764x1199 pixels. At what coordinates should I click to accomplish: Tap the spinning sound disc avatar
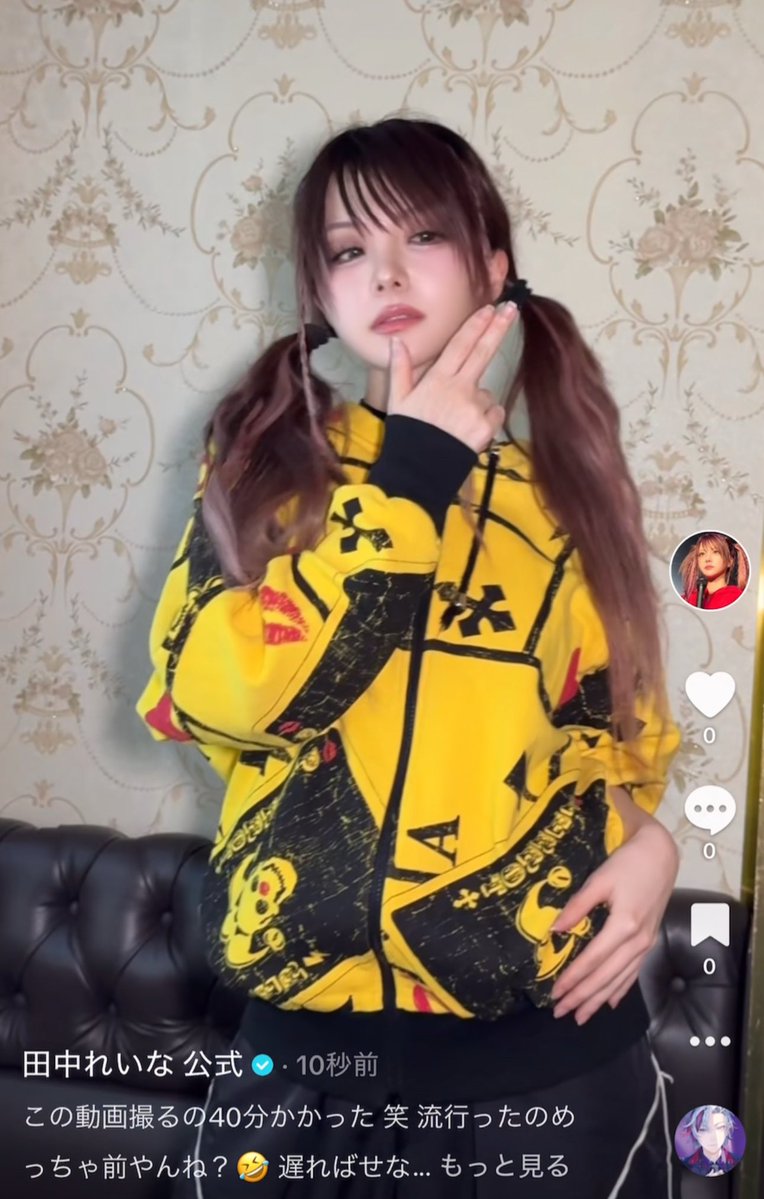pos(709,1140)
